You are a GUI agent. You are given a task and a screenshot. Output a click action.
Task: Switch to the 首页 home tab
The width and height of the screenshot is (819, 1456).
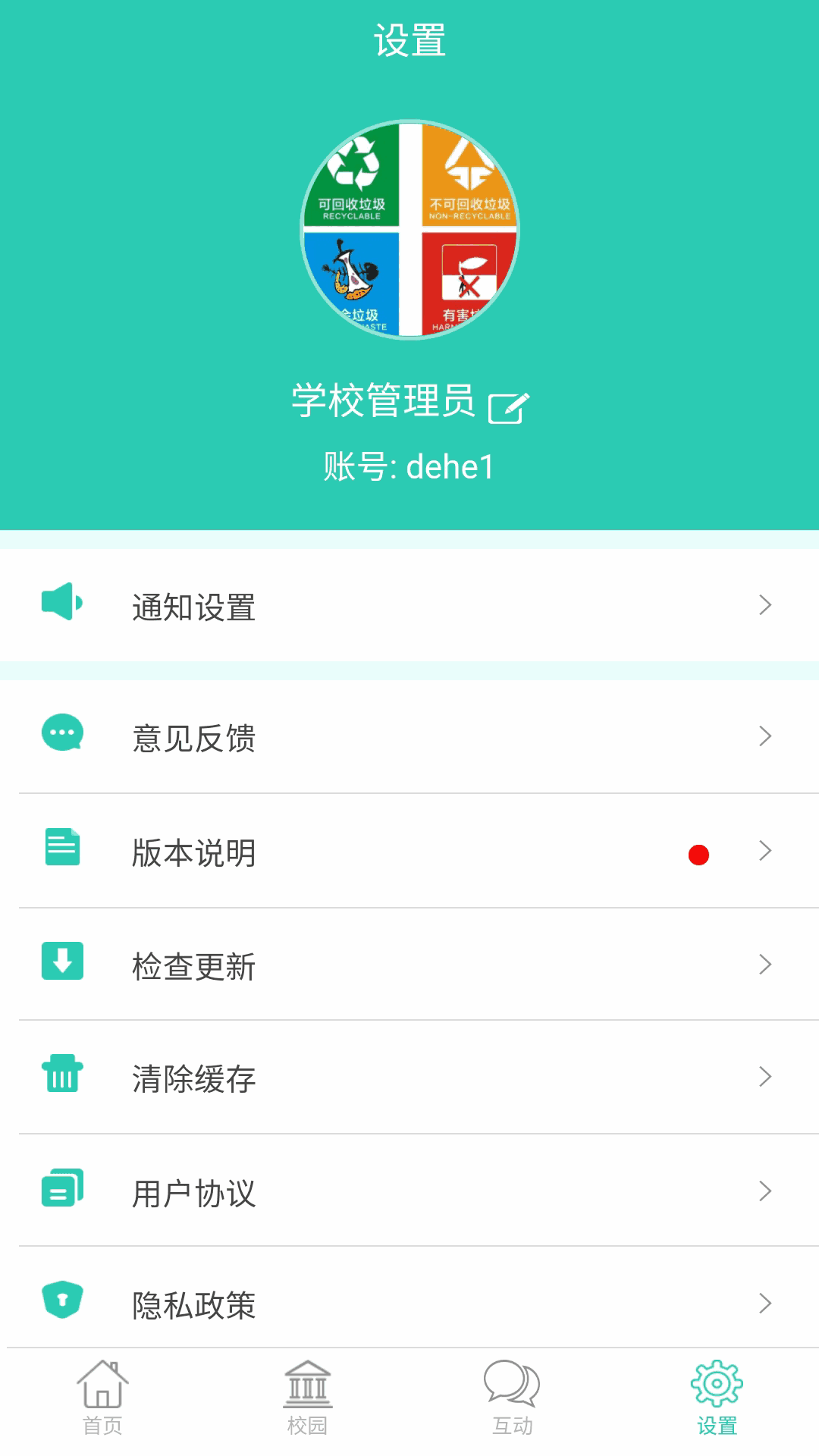point(102,1399)
